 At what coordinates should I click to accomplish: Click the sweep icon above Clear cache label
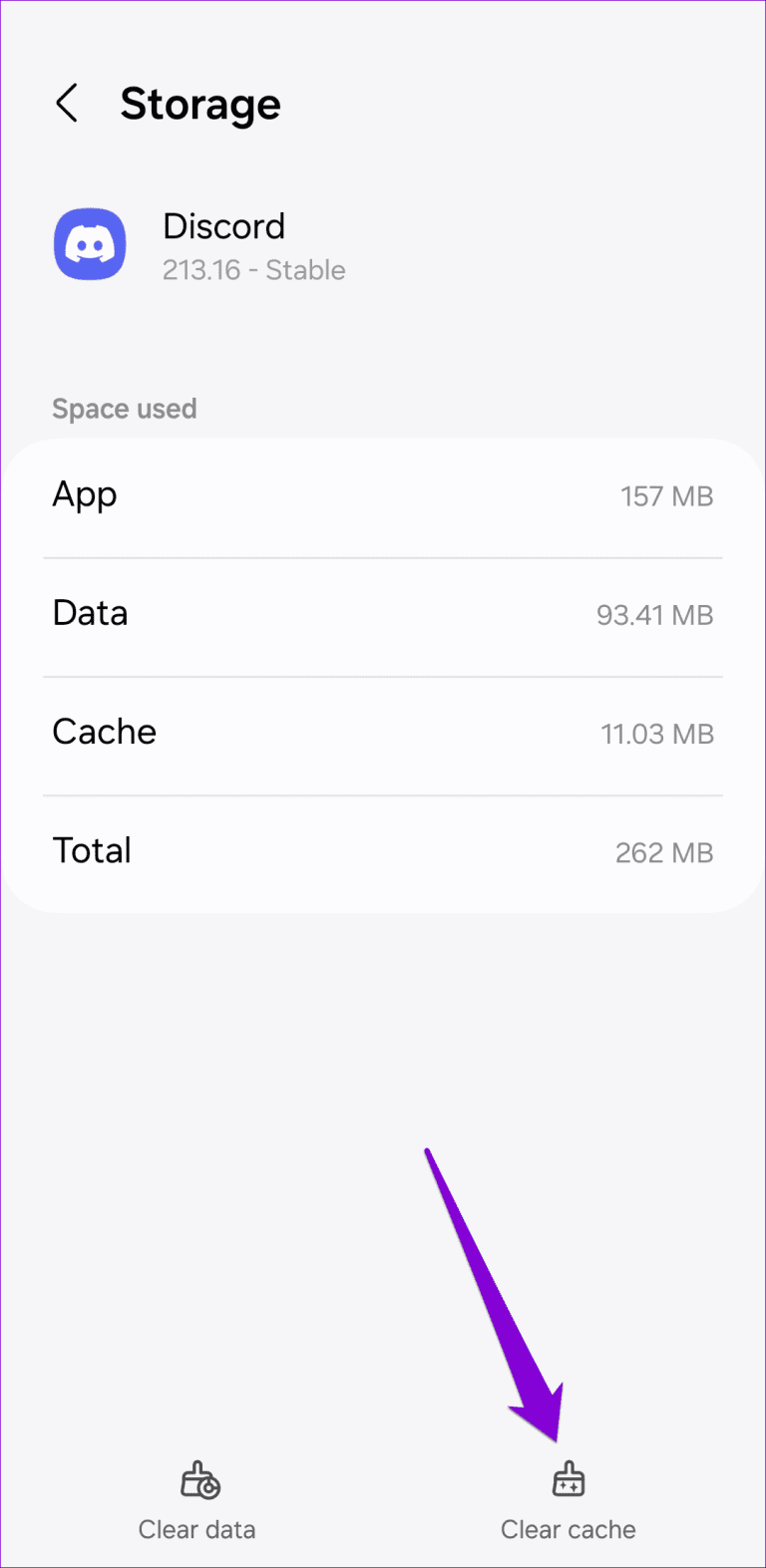click(x=568, y=1478)
